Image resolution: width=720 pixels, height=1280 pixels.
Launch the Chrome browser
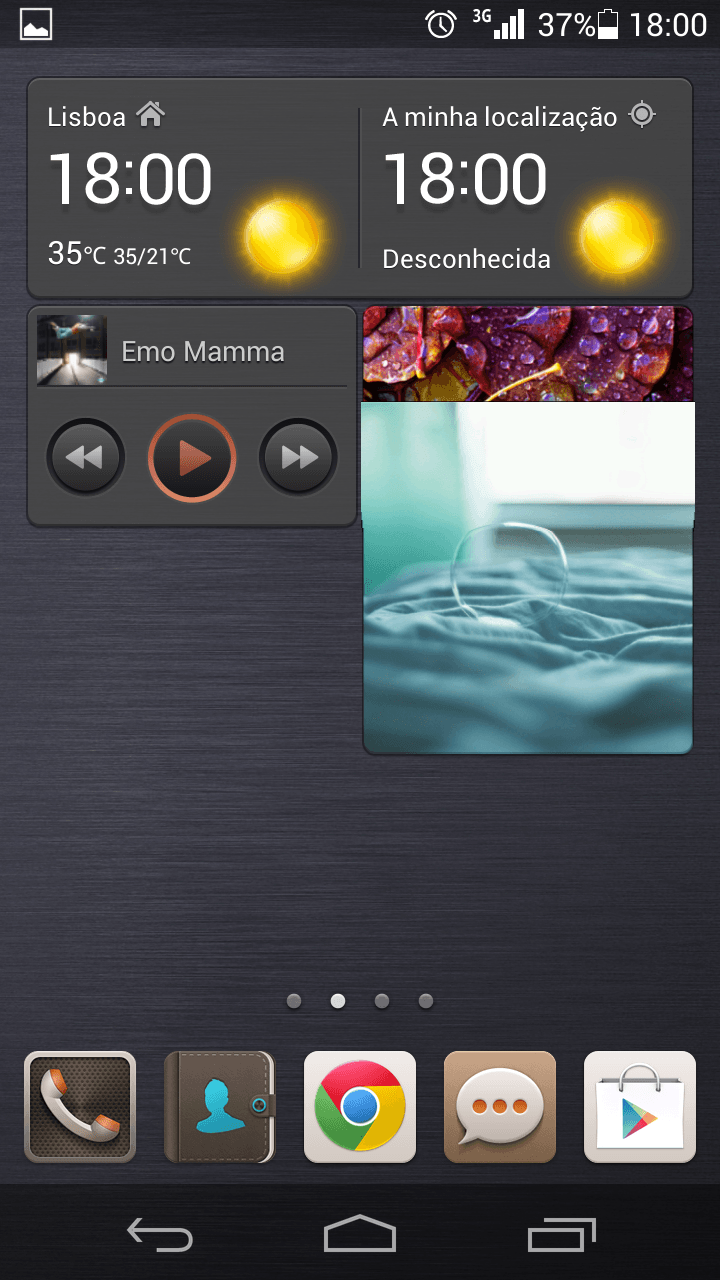360,1107
